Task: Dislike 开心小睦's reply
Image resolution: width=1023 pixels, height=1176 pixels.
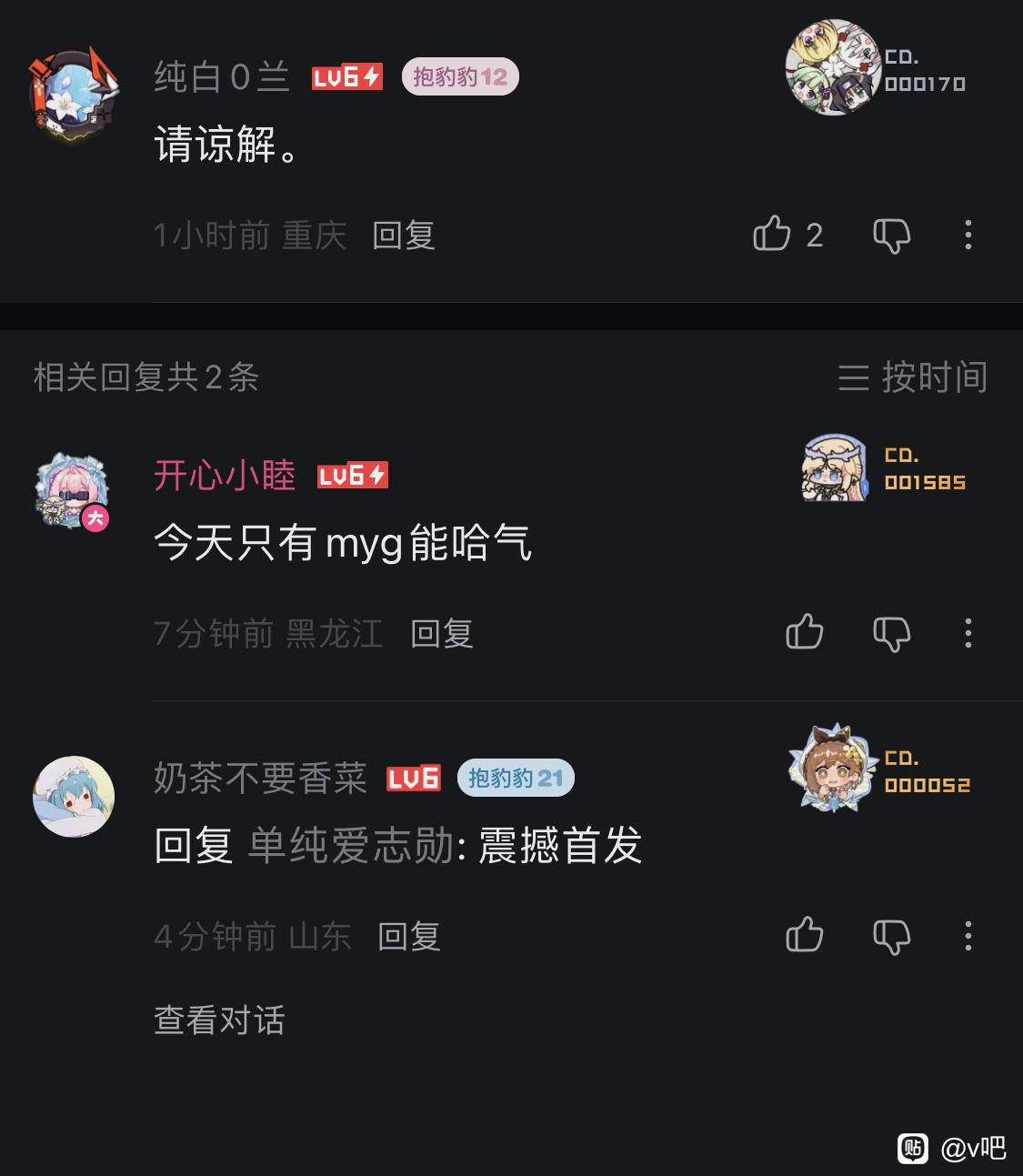Action: click(x=891, y=634)
